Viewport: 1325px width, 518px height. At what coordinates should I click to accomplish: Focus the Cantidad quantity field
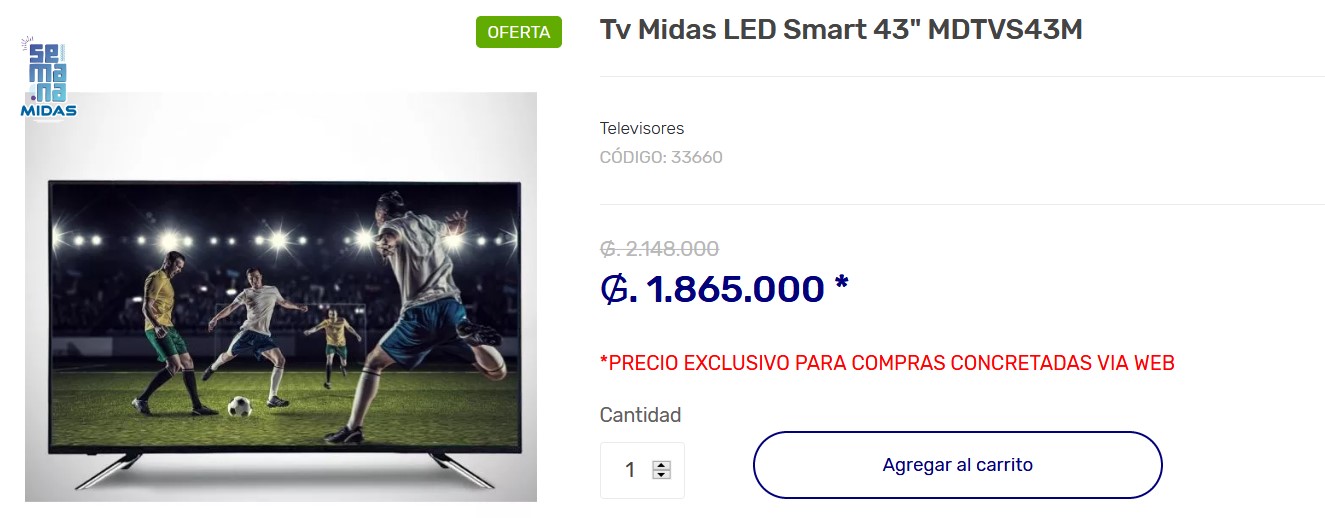pyautogui.click(x=629, y=470)
